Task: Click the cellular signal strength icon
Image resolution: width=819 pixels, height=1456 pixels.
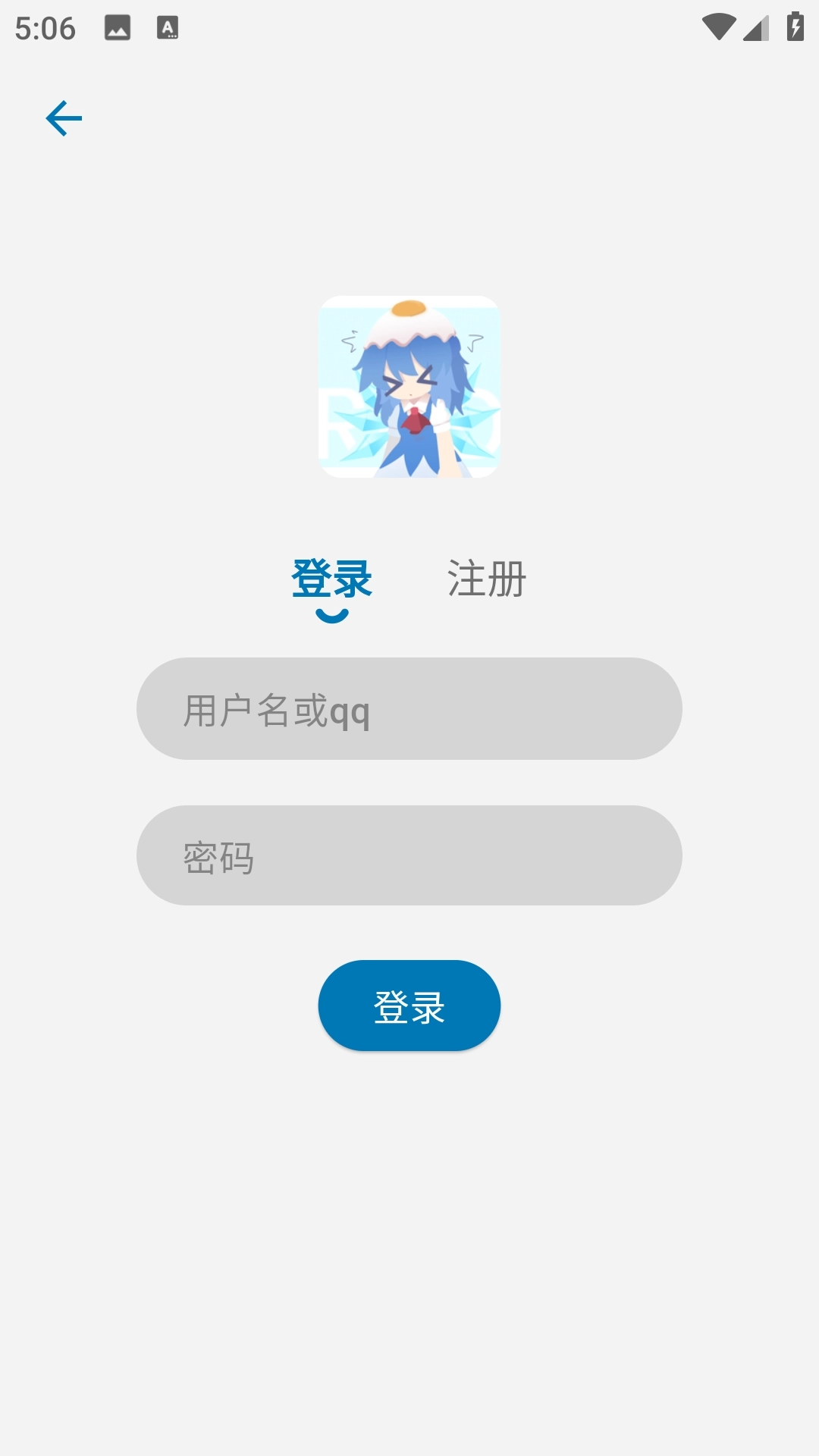Action: [x=755, y=27]
